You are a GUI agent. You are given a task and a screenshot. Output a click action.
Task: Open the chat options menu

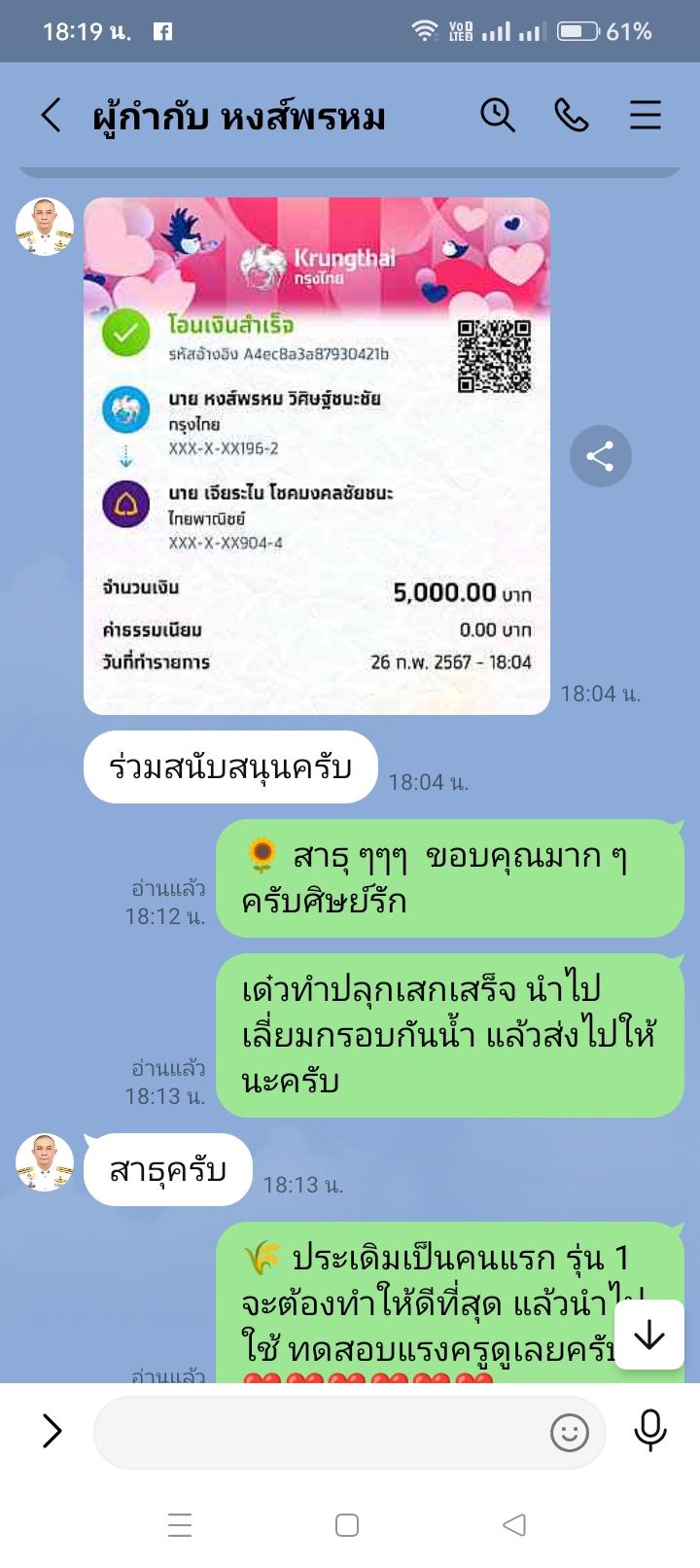pyautogui.click(x=645, y=116)
